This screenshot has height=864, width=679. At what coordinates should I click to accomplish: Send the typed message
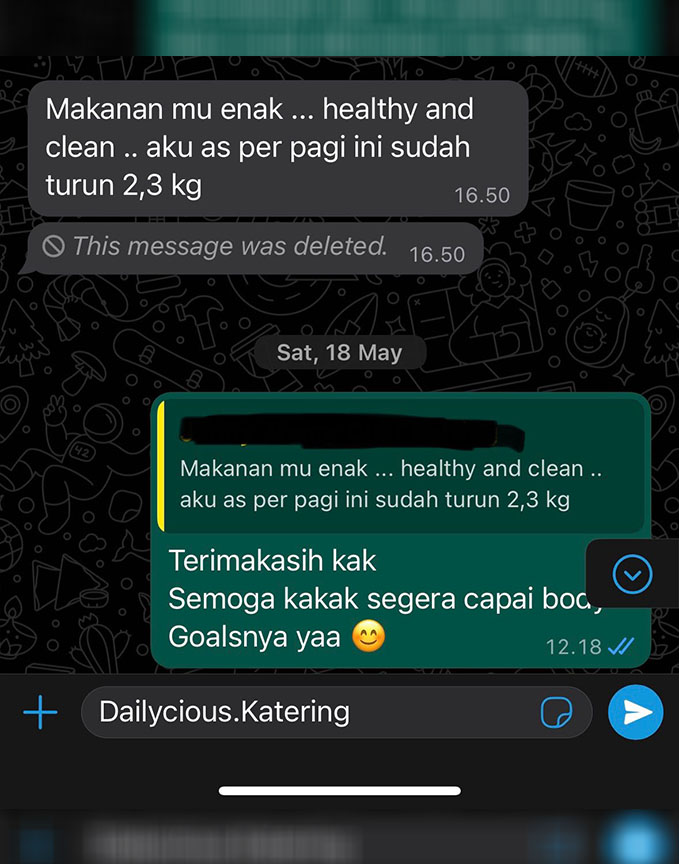coord(635,712)
